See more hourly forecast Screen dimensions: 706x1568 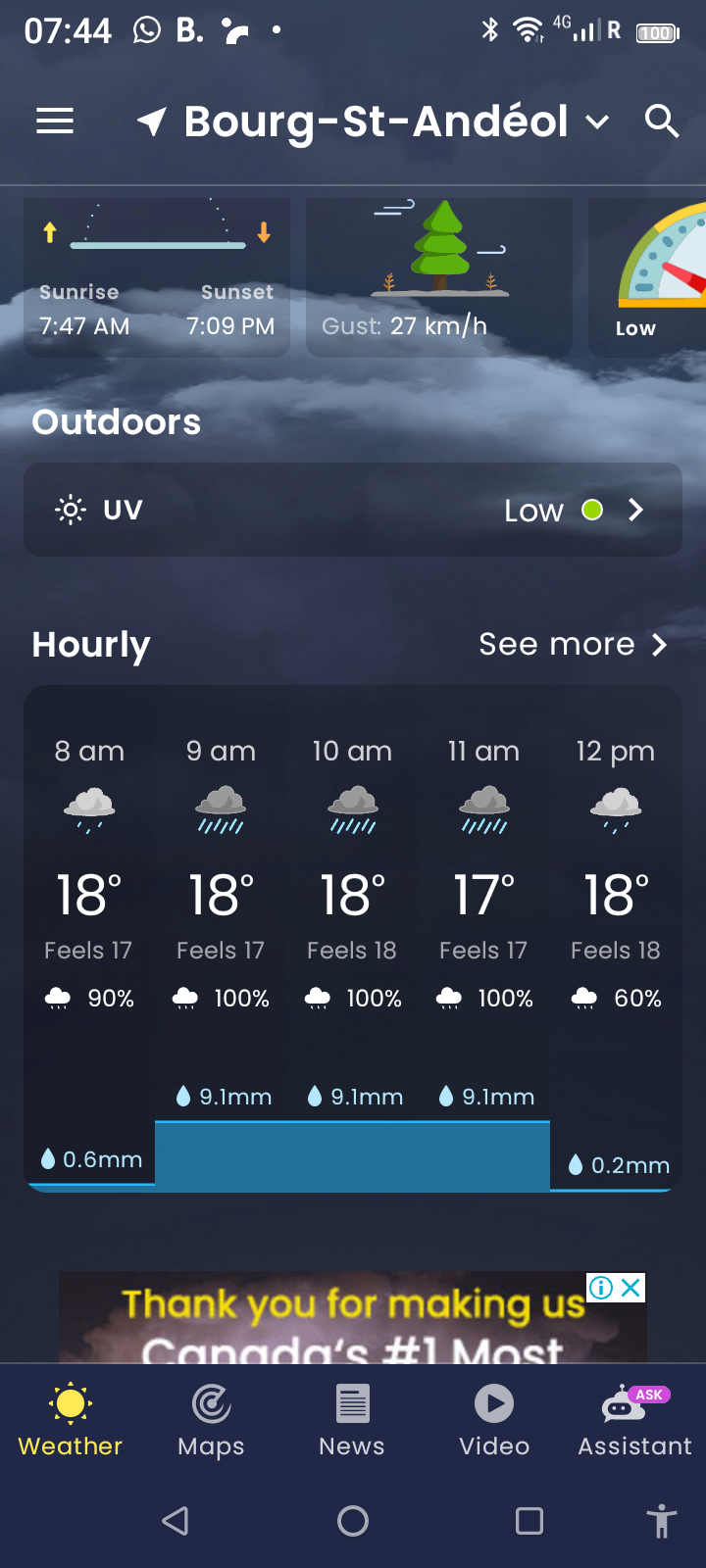(573, 644)
